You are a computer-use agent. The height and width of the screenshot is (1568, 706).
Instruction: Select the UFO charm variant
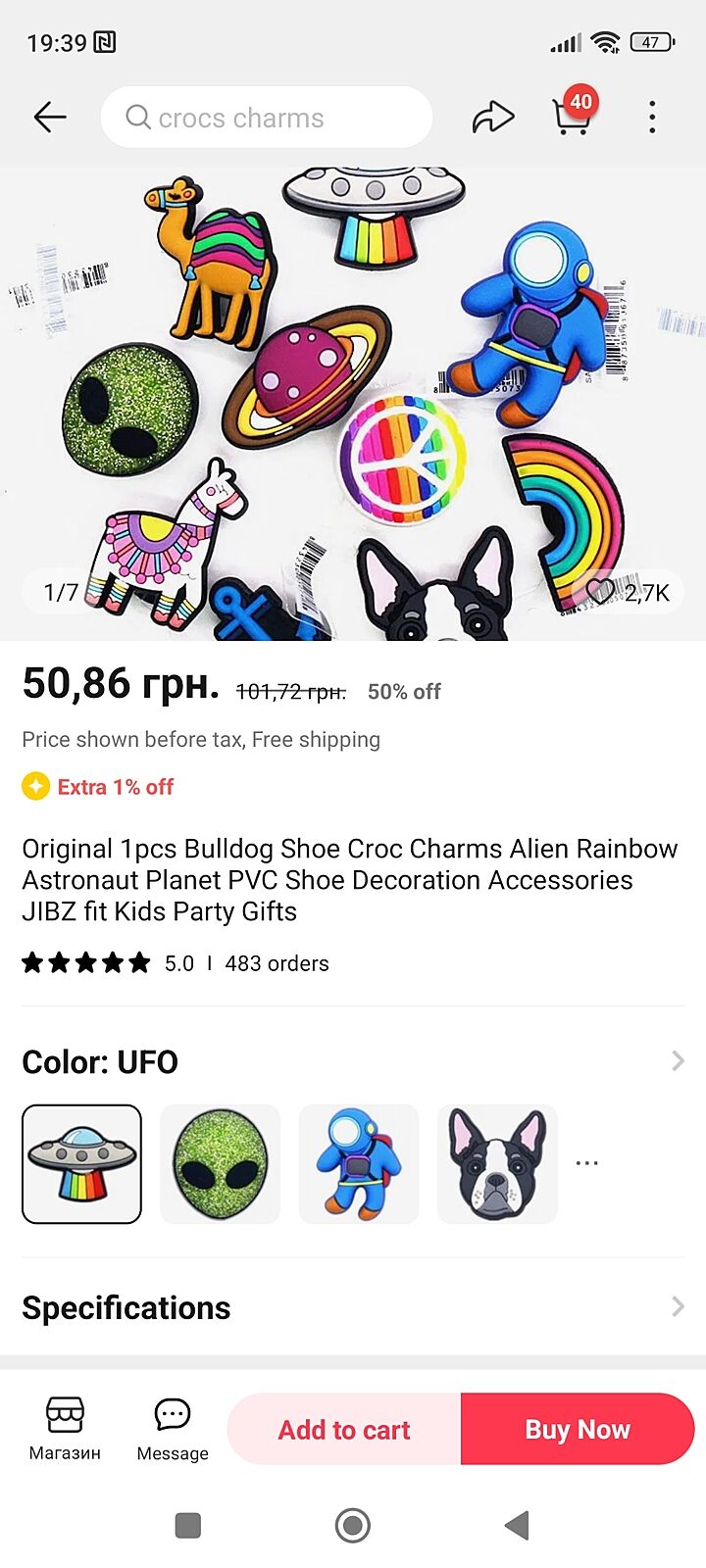click(x=82, y=1164)
